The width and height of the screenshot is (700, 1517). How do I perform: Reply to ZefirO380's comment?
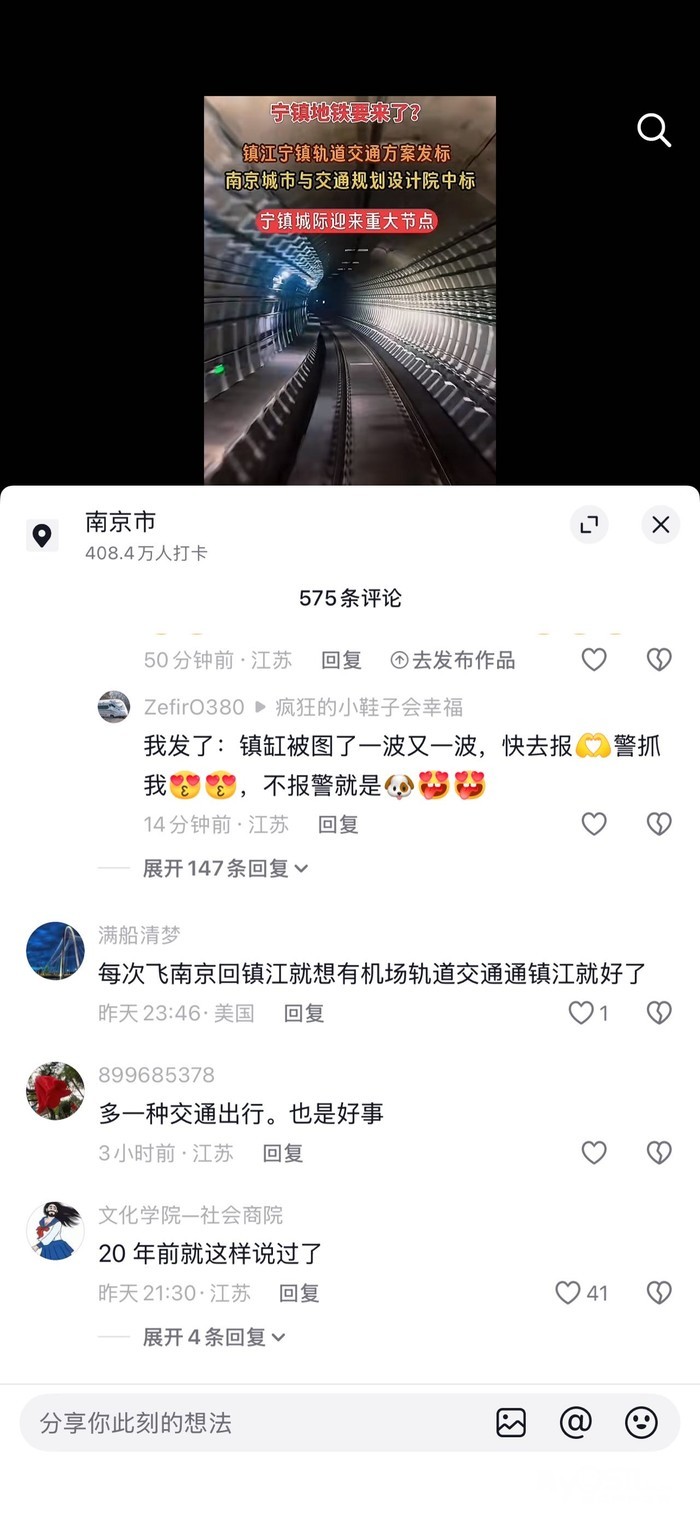[338, 824]
